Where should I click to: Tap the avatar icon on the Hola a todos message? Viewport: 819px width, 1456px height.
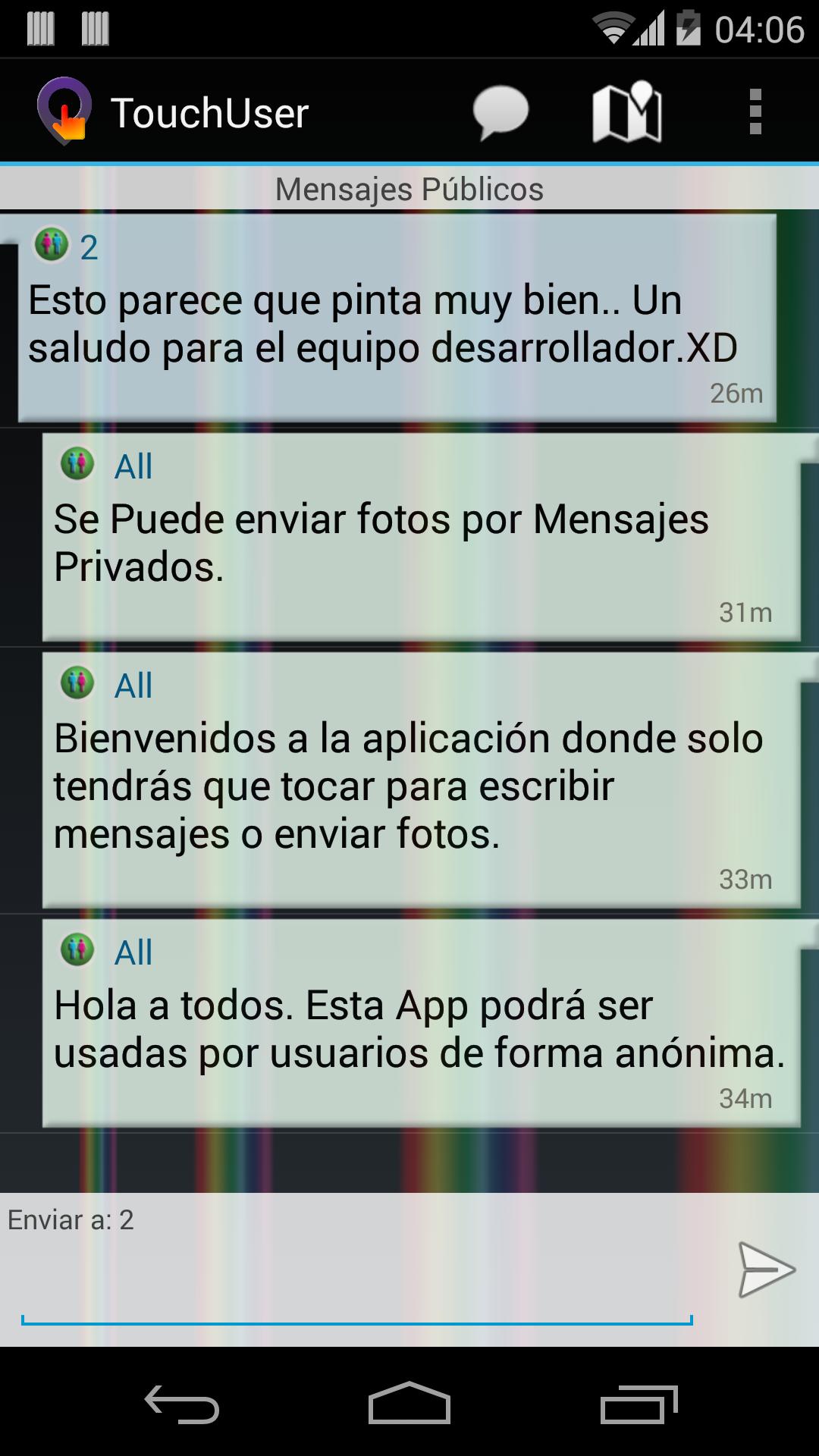pyautogui.click(x=77, y=949)
